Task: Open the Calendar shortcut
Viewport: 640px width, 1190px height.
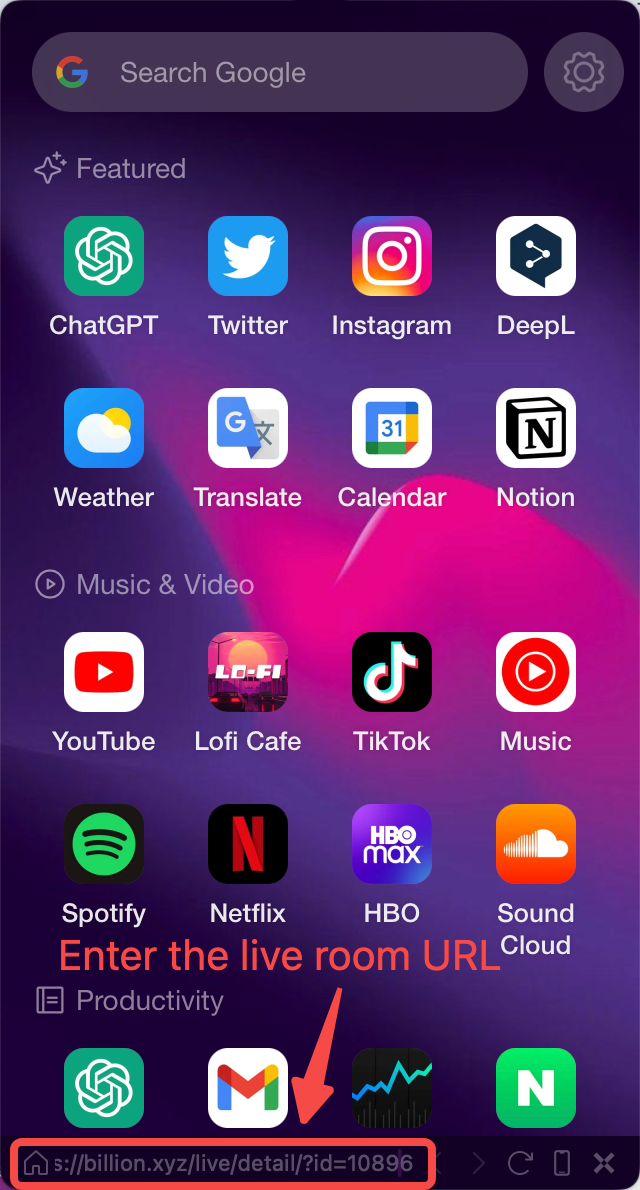Action: tap(392, 428)
